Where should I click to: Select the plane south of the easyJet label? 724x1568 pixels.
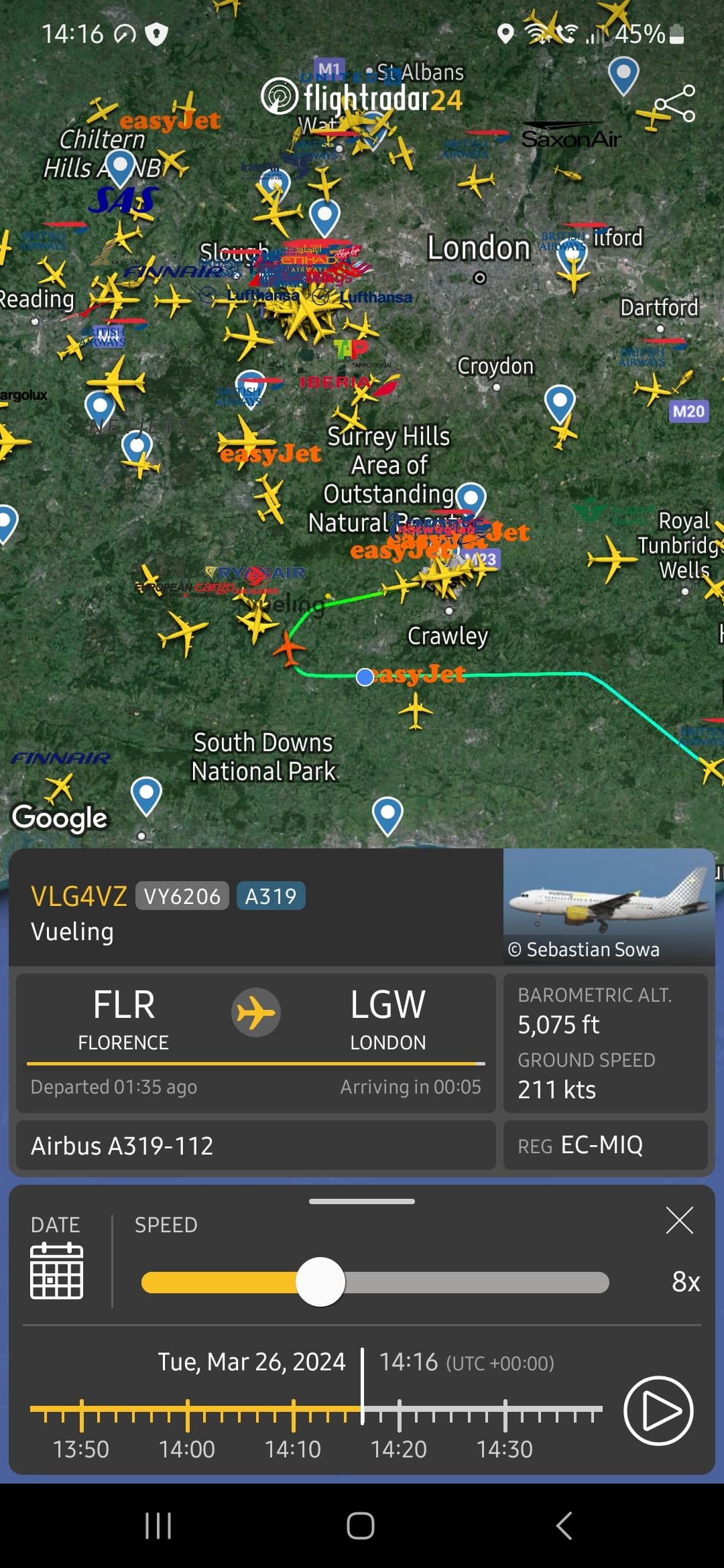416,710
